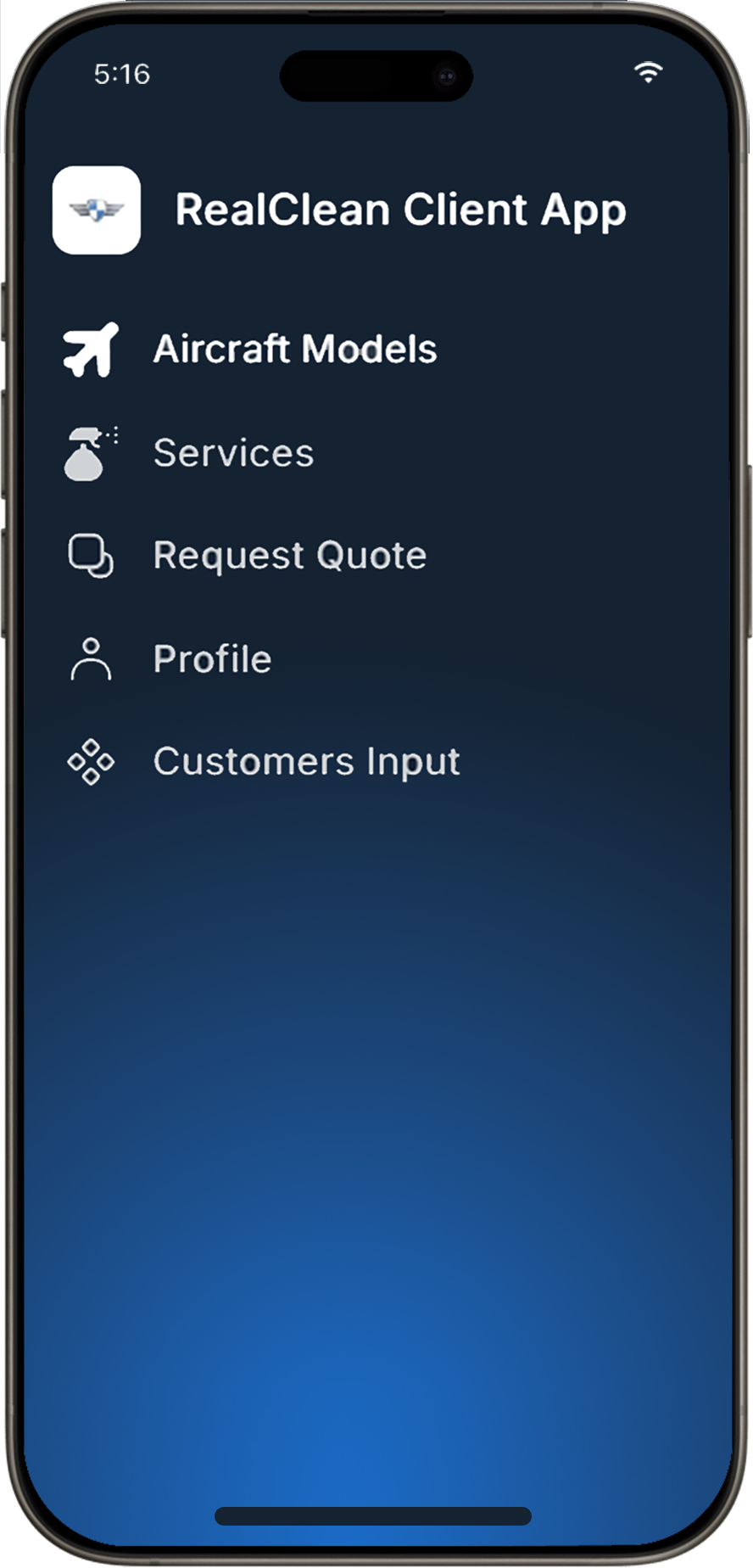This screenshot has width=753, height=1568.
Task: Open the Profile page
Action: pos(212,659)
